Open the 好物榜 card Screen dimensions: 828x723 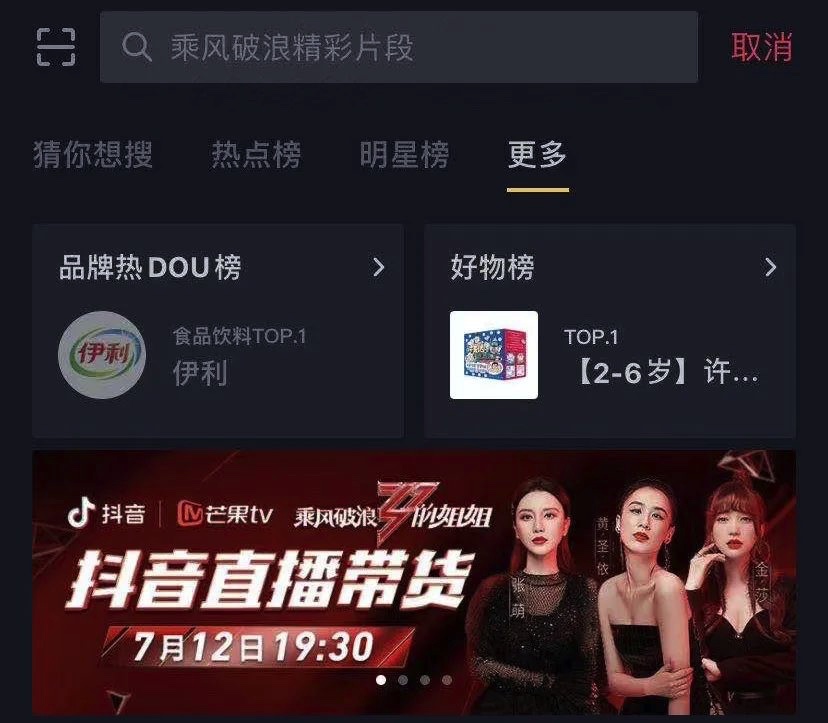click(x=610, y=330)
